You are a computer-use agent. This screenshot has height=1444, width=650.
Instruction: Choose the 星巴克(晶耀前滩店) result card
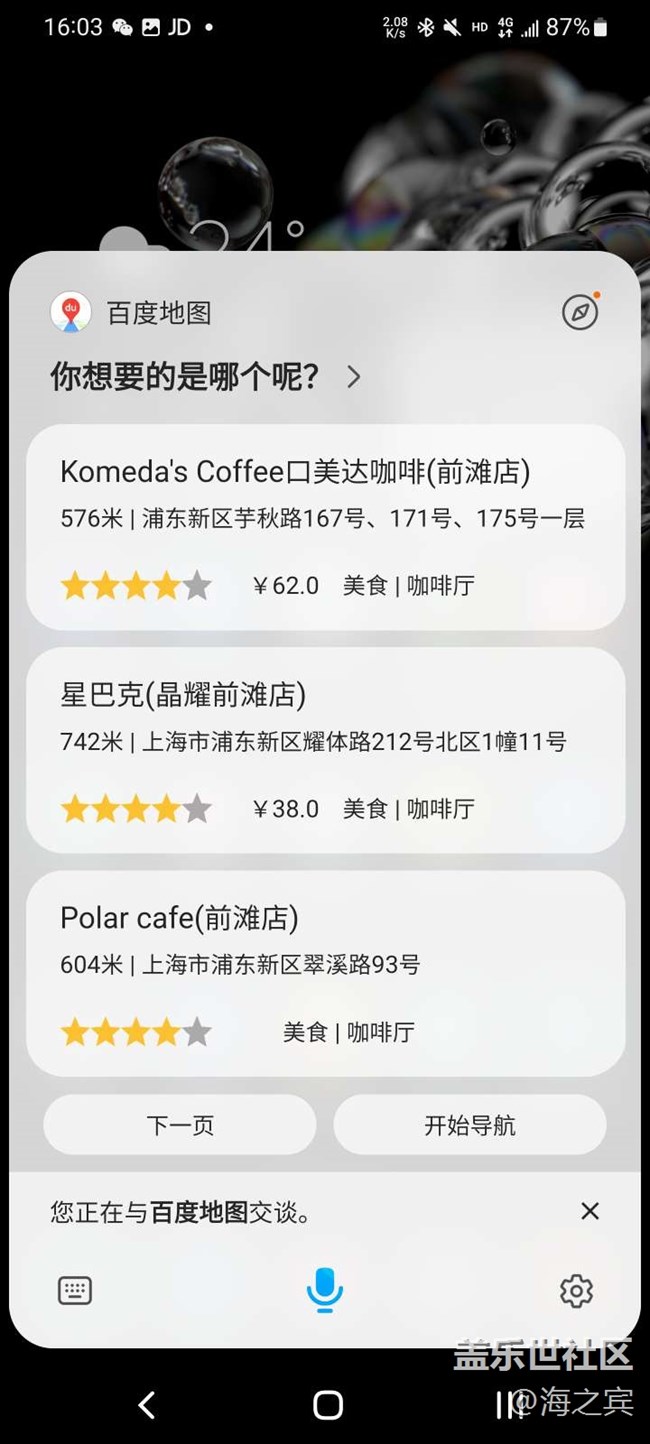coord(325,750)
